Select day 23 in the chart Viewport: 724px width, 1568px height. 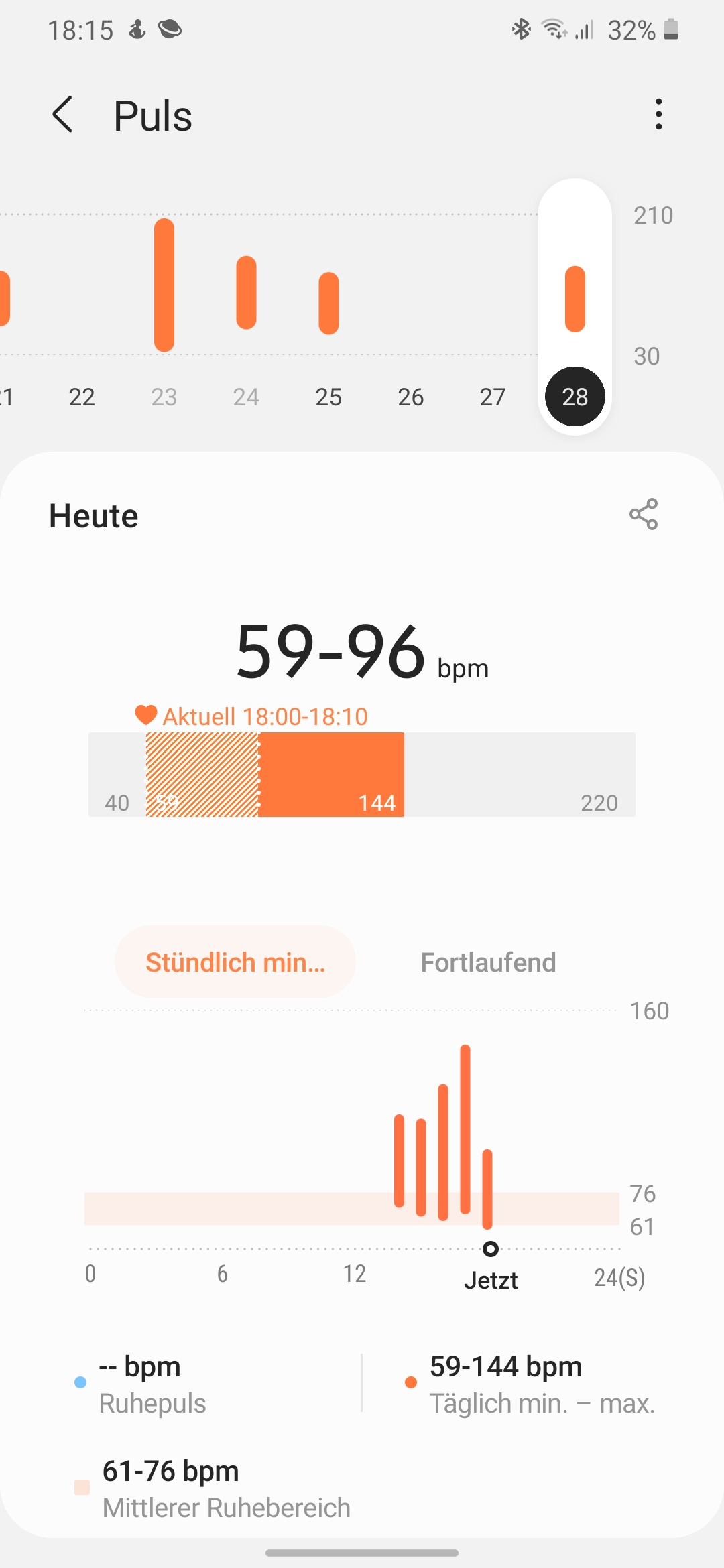(164, 397)
